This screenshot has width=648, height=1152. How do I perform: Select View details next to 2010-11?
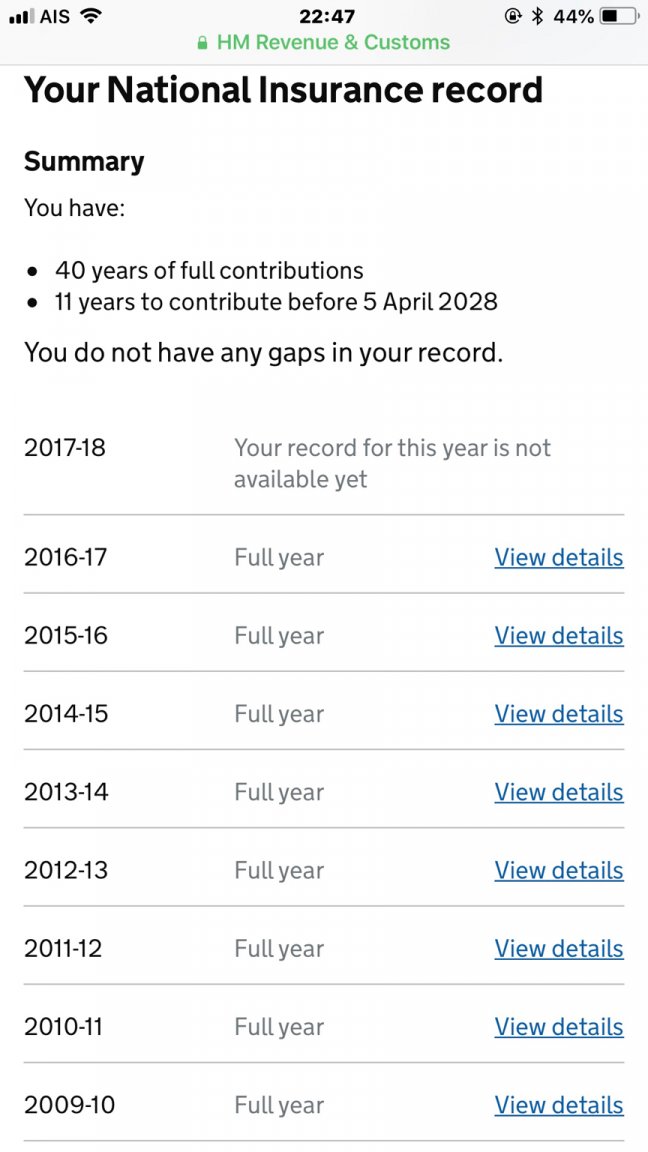(558, 1027)
